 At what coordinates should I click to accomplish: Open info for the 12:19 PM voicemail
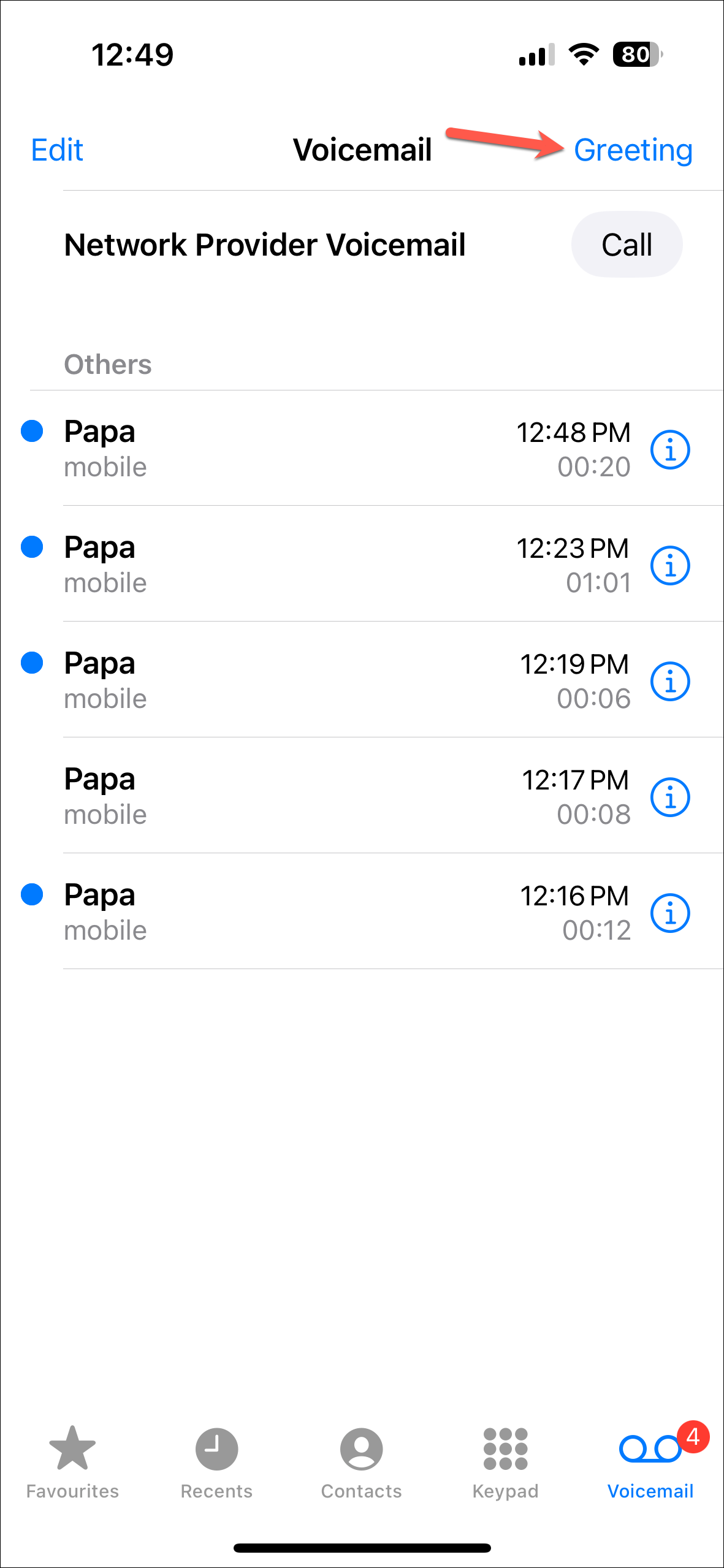point(670,682)
